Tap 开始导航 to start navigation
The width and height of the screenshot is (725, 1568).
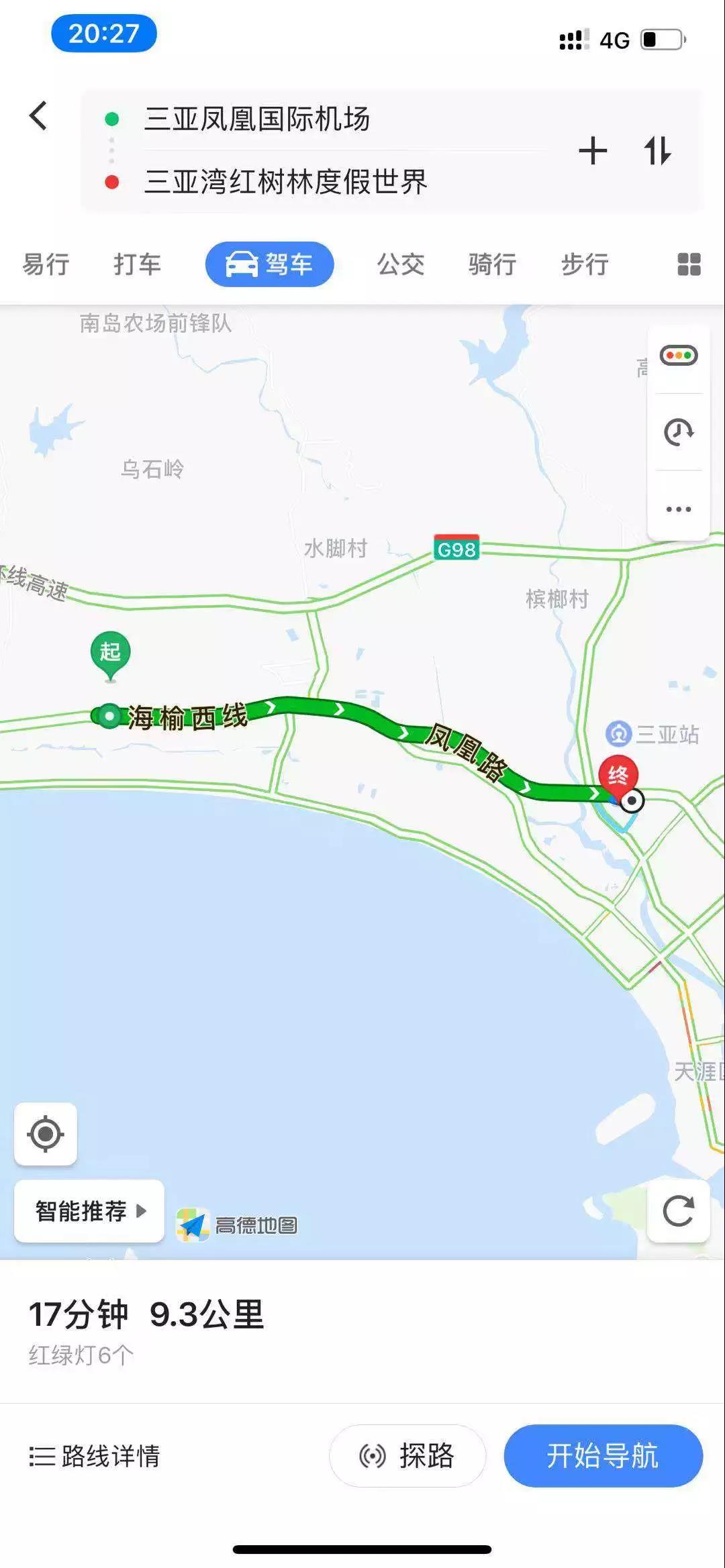pos(603,1457)
